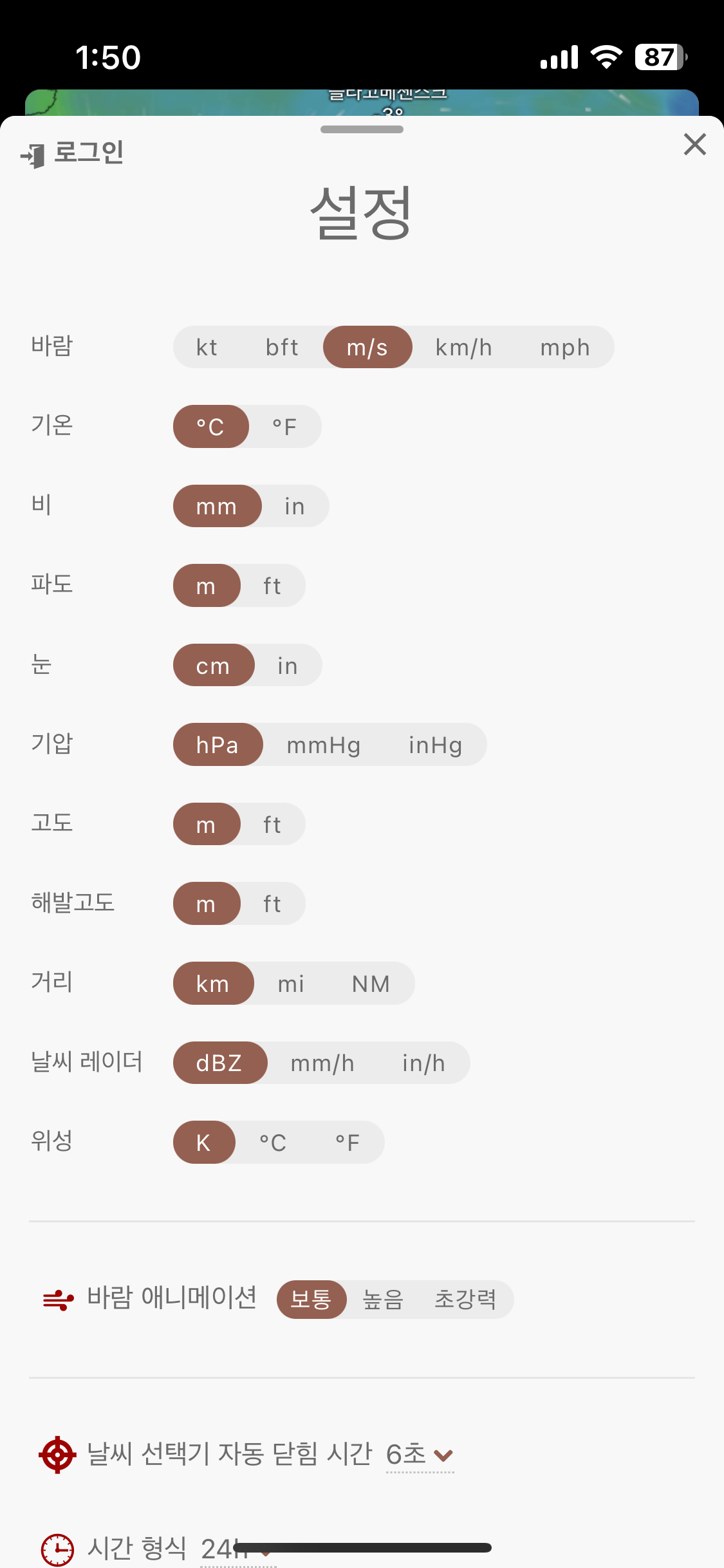
Task: Click the wind animation icon
Action: (58, 1299)
